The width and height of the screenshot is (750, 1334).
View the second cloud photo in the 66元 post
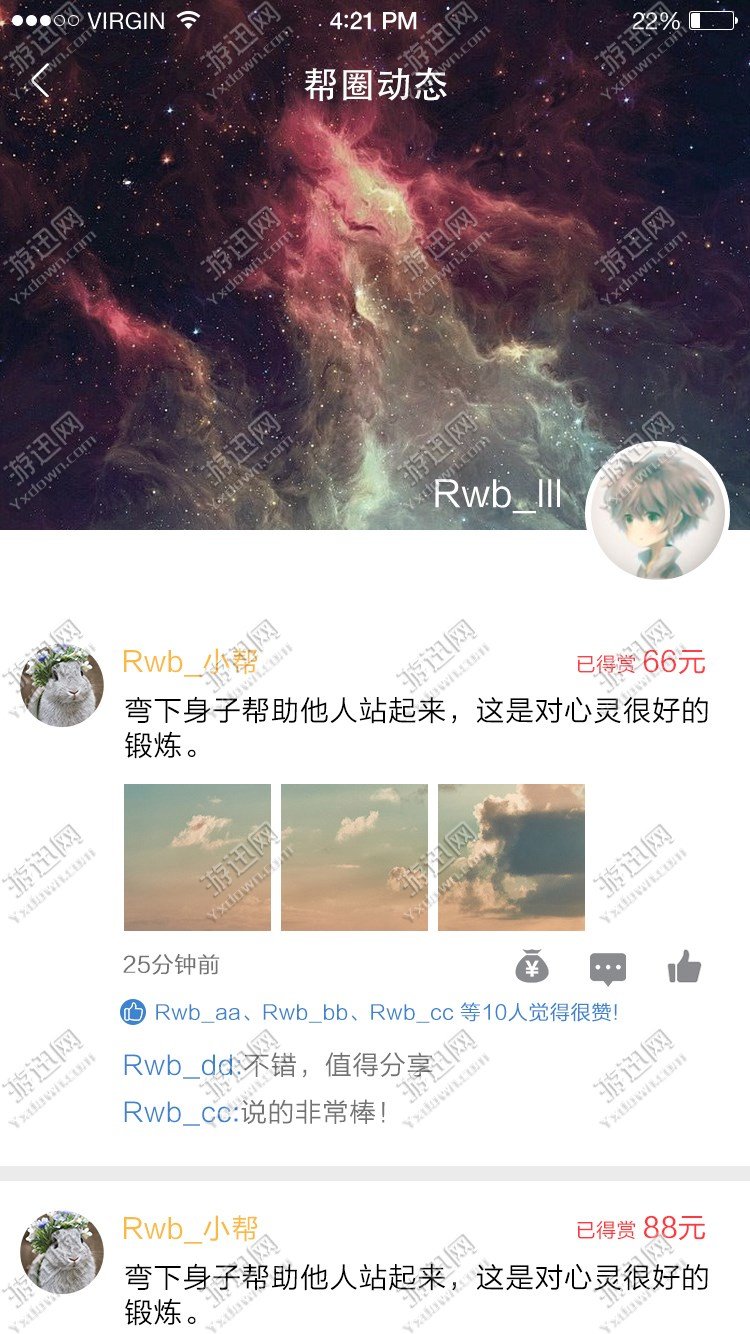coord(354,857)
